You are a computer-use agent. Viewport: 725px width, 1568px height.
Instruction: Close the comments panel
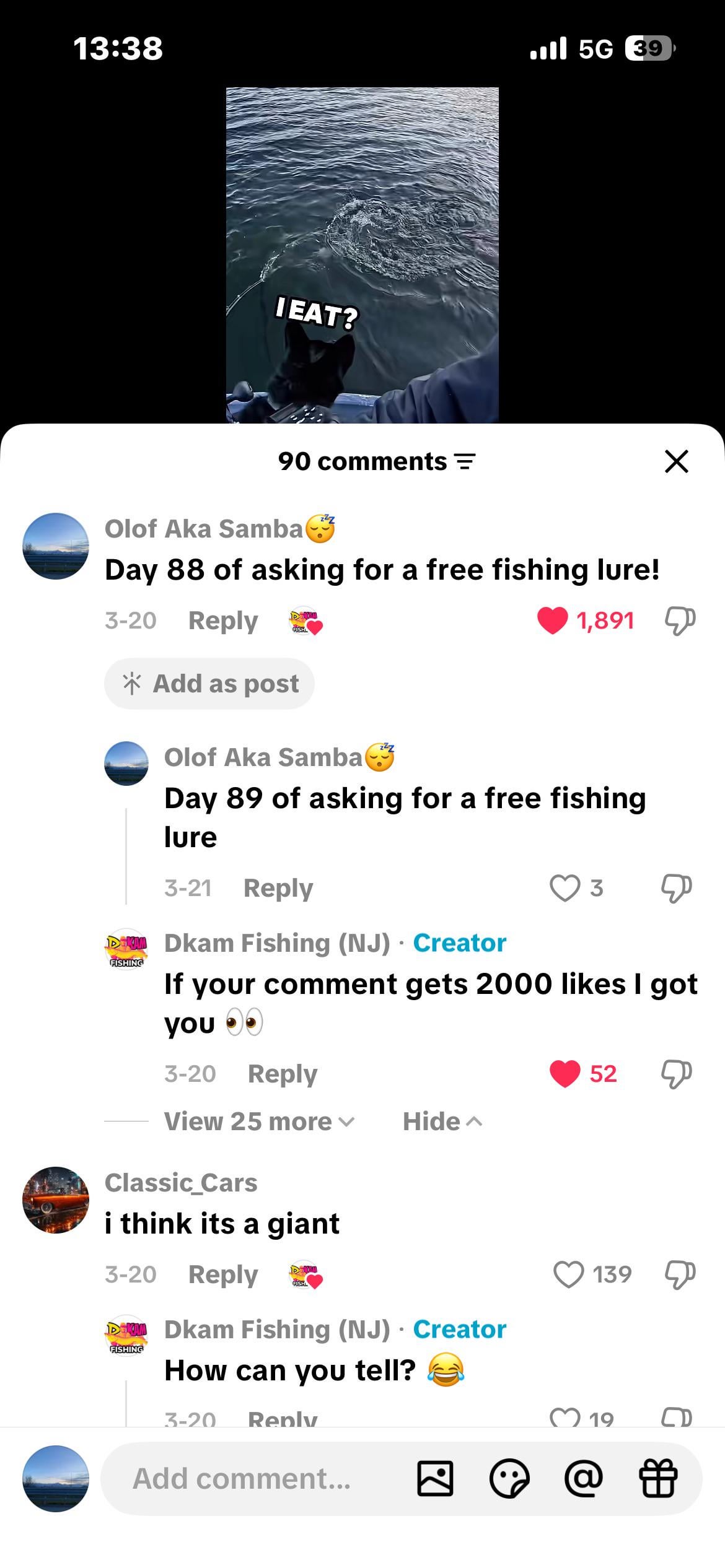[676, 461]
